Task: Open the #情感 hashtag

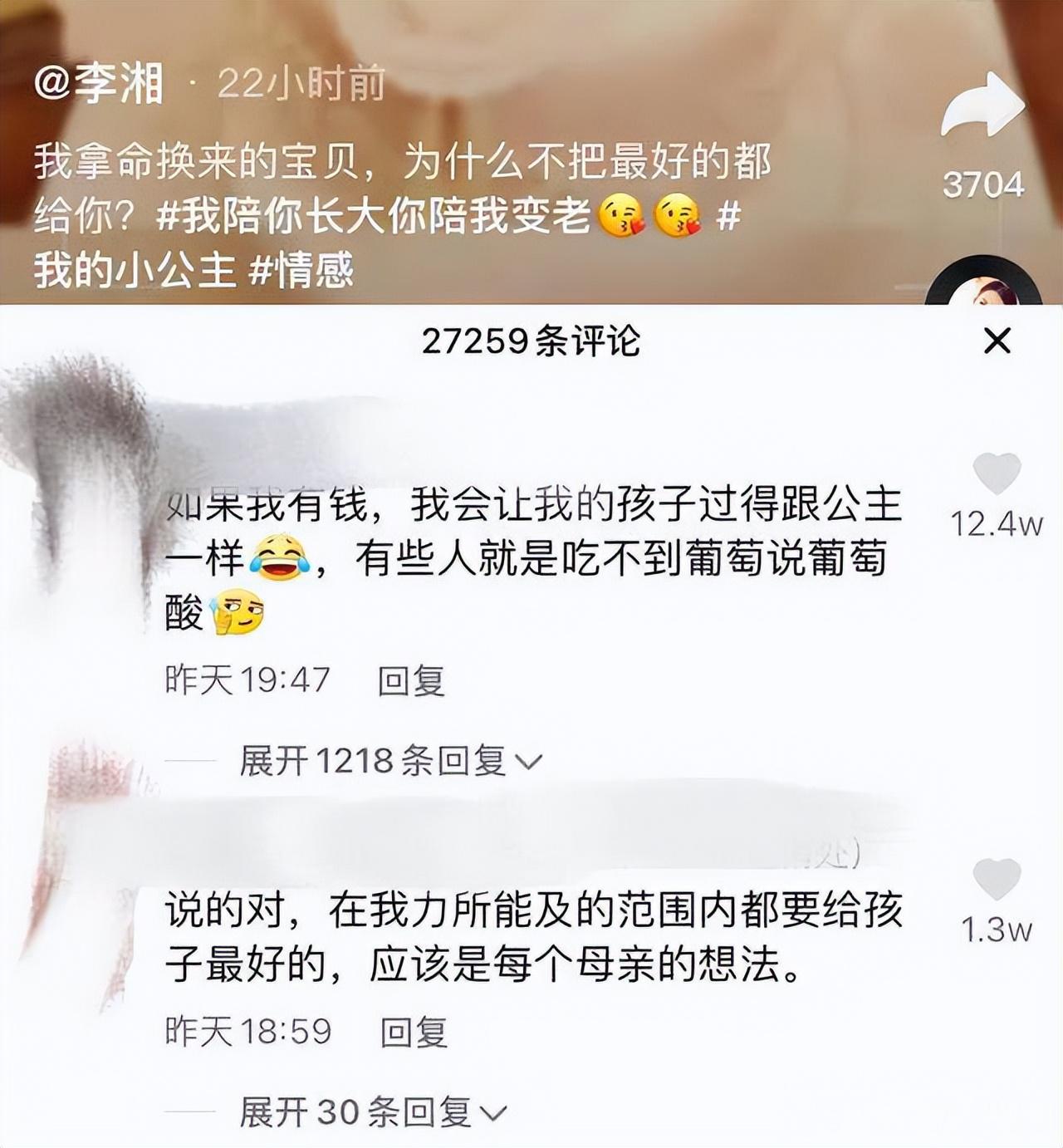Action: pos(302,271)
